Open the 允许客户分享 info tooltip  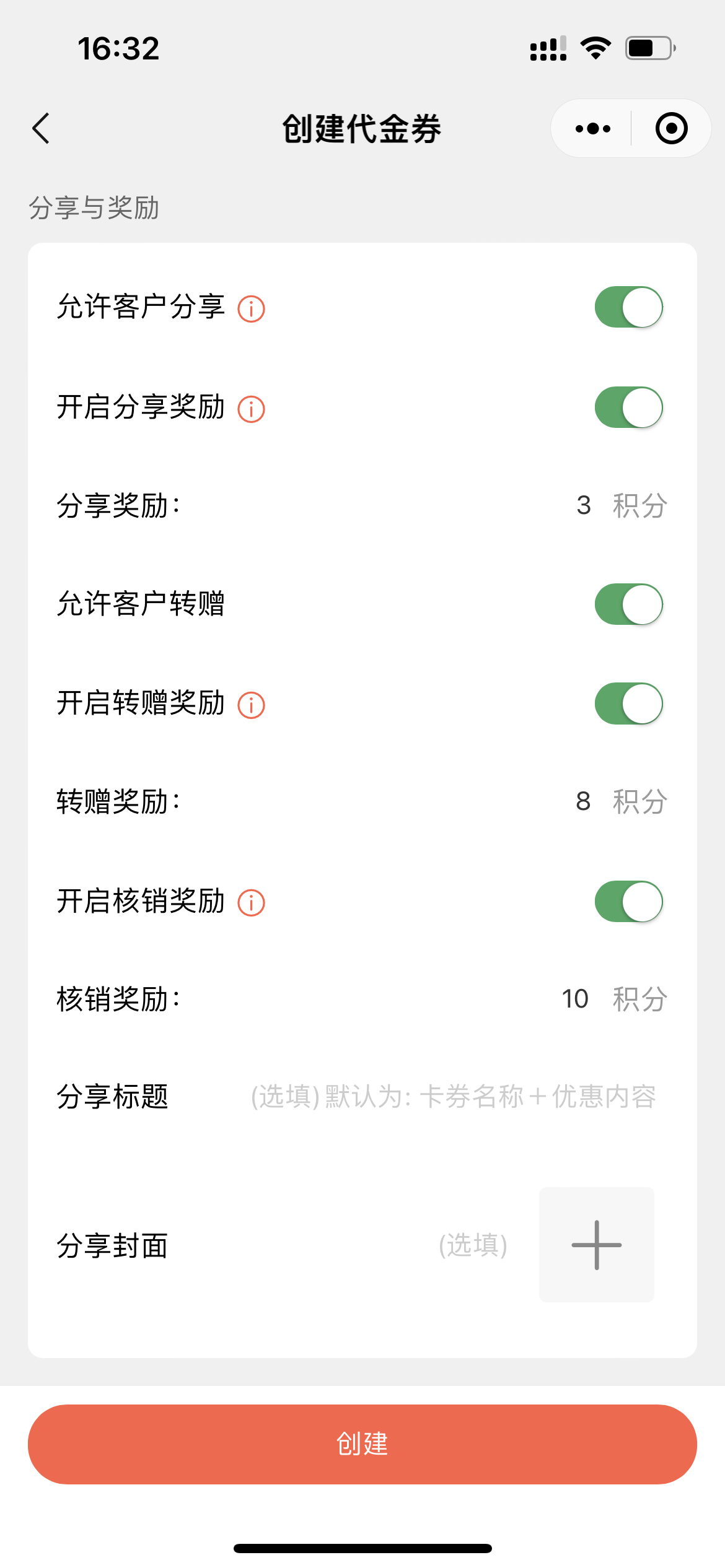(251, 308)
